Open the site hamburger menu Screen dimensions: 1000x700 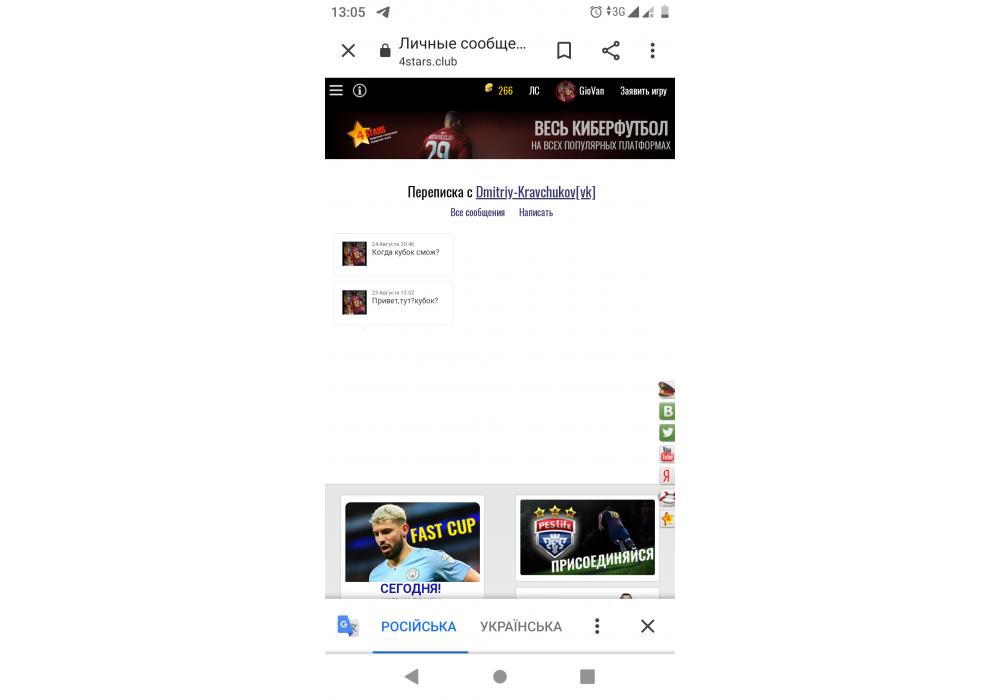[336, 90]
